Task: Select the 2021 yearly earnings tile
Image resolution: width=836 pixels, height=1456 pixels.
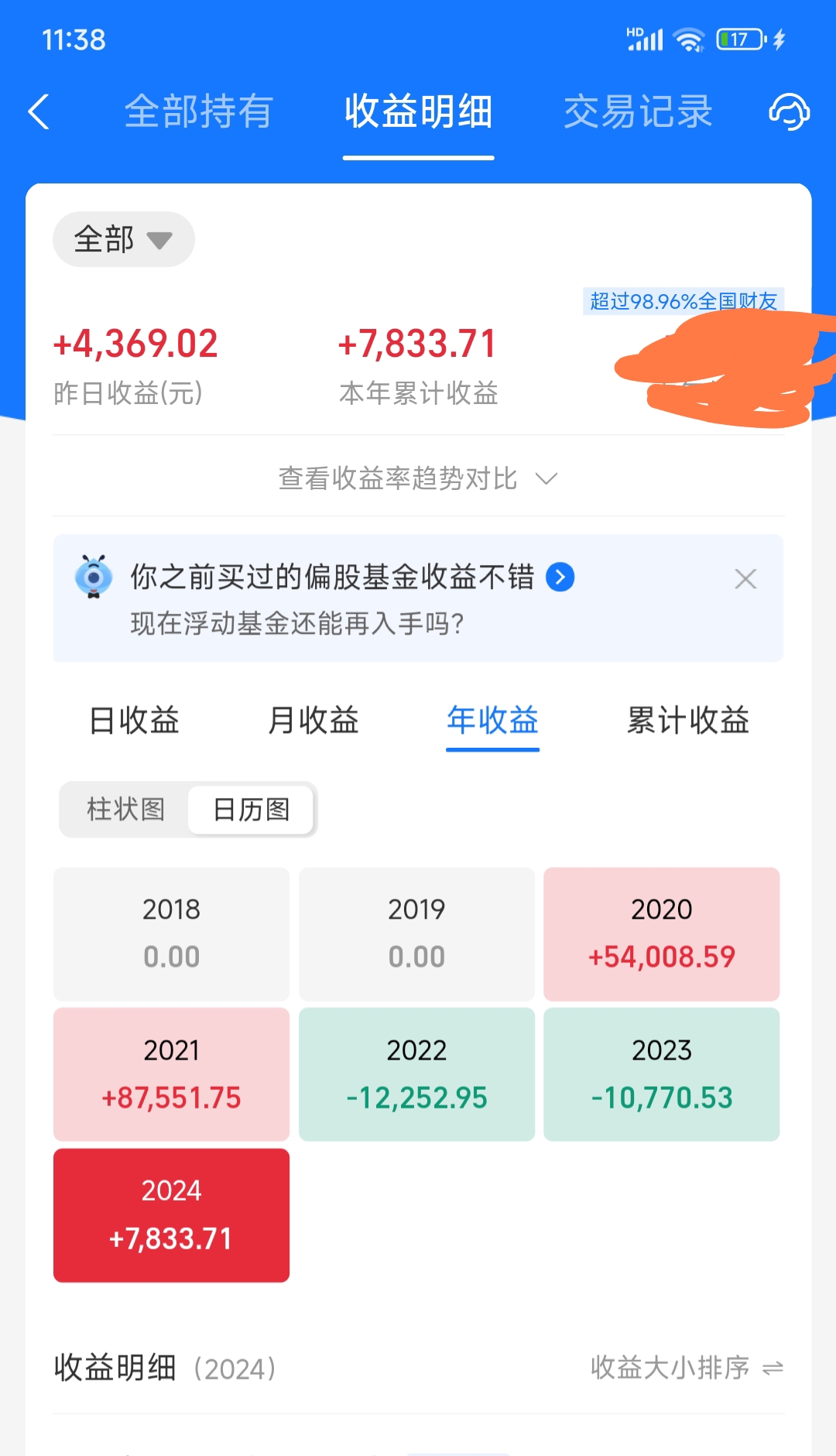Action: click(x=171, y=1074)
